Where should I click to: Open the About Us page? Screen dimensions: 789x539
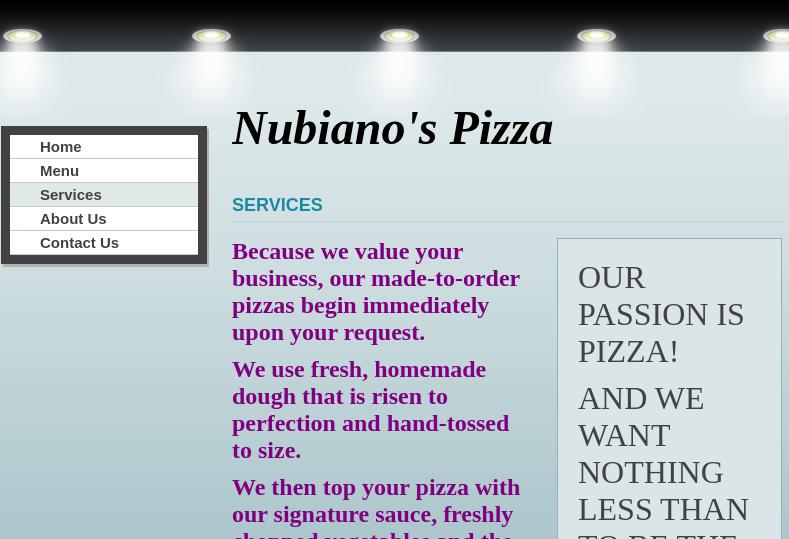[x=73, y=219]
